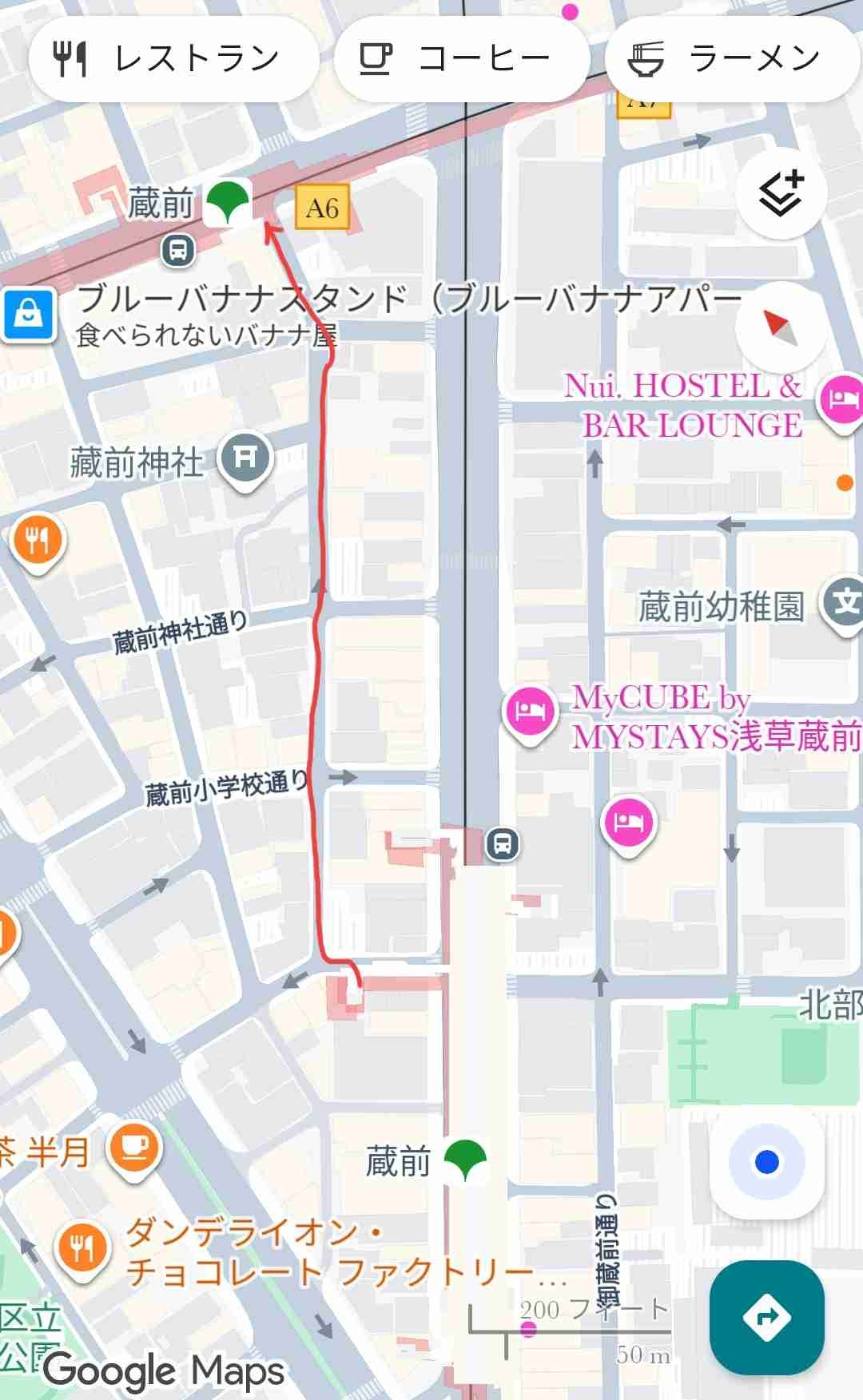Select the 蔵前 station marker near A6 exit
This screenshot has width=863, height=1400.
pos(229,202)
